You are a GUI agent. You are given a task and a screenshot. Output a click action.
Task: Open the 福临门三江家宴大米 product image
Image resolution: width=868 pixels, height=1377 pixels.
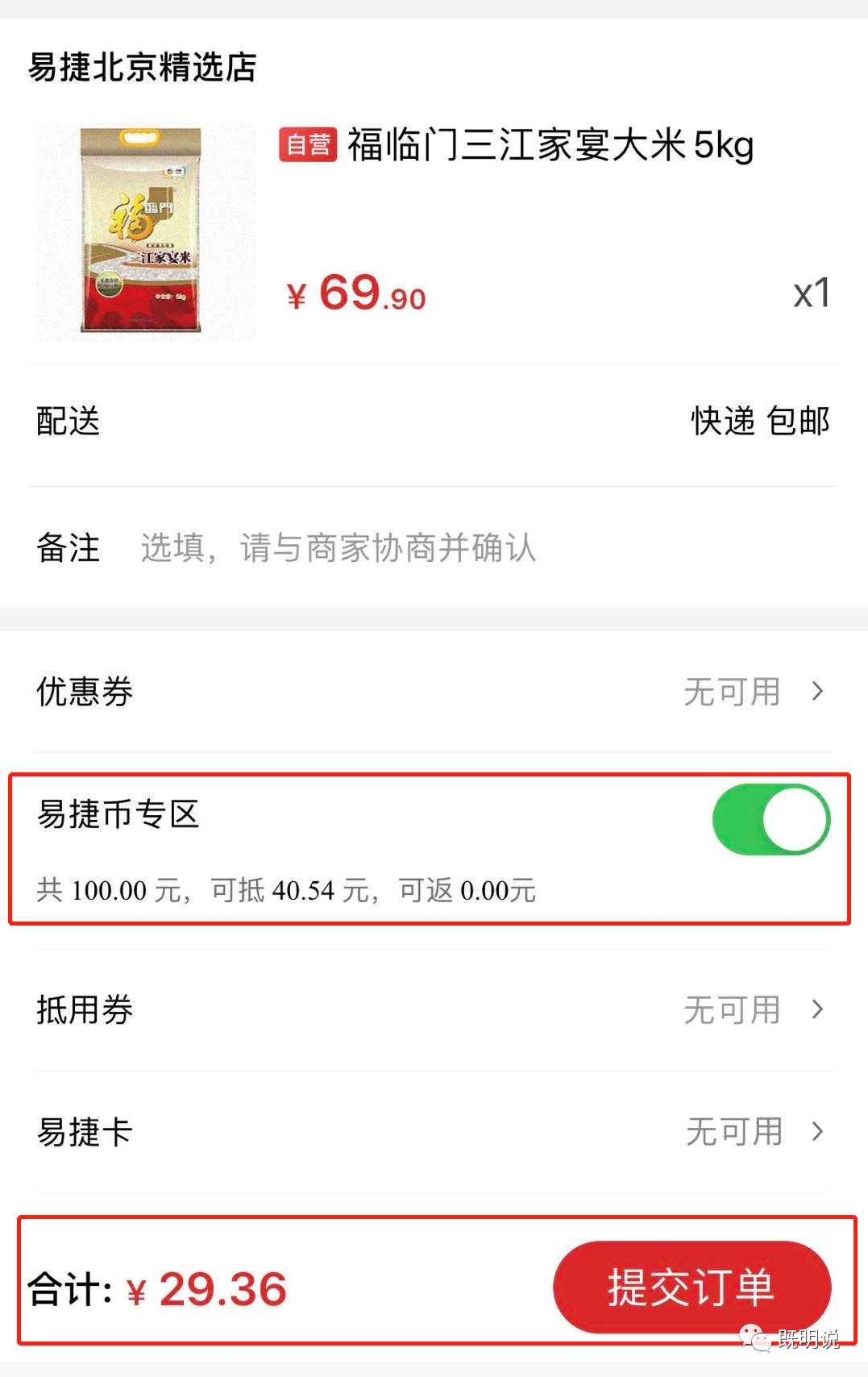[x=143, y=230]
